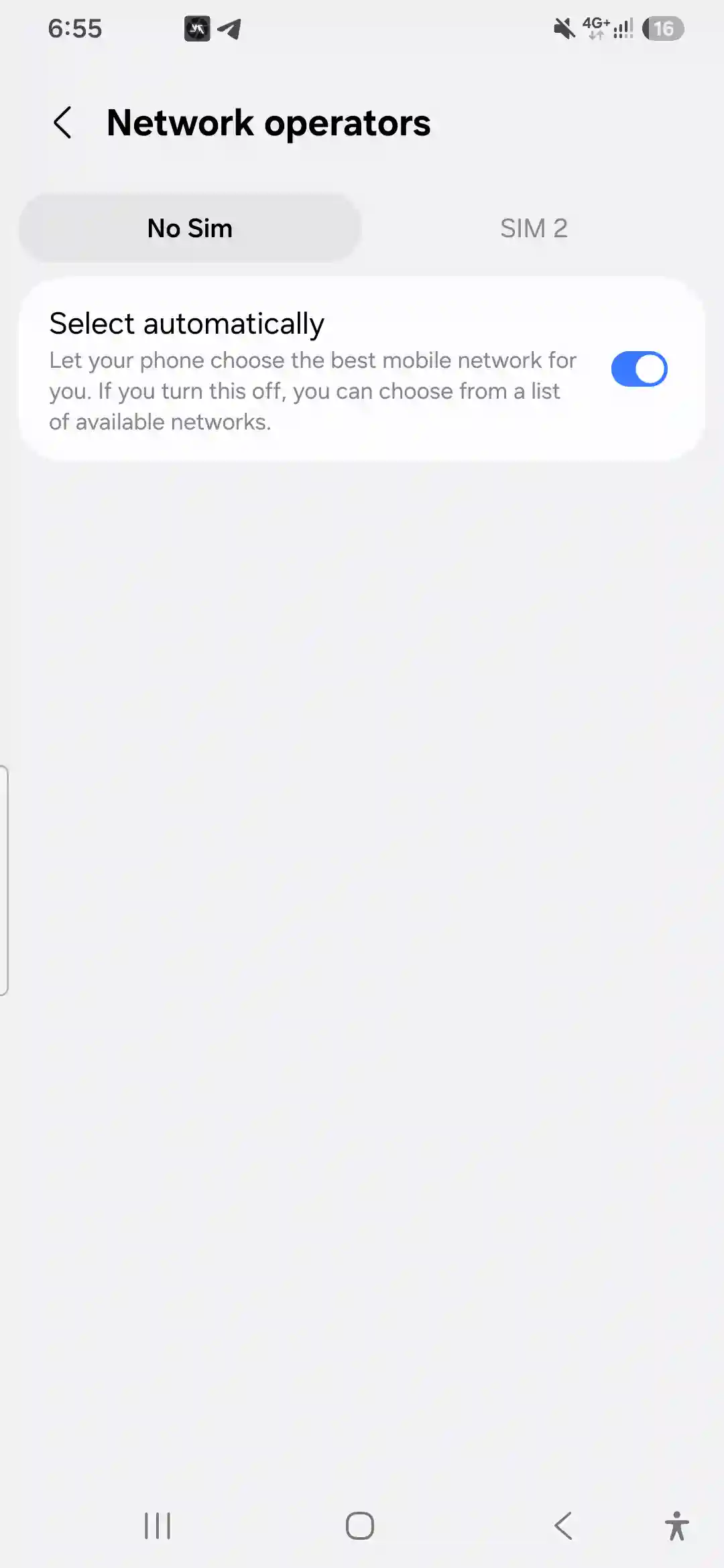
Task: Select the No Sim tab
Action: point(190,228)
